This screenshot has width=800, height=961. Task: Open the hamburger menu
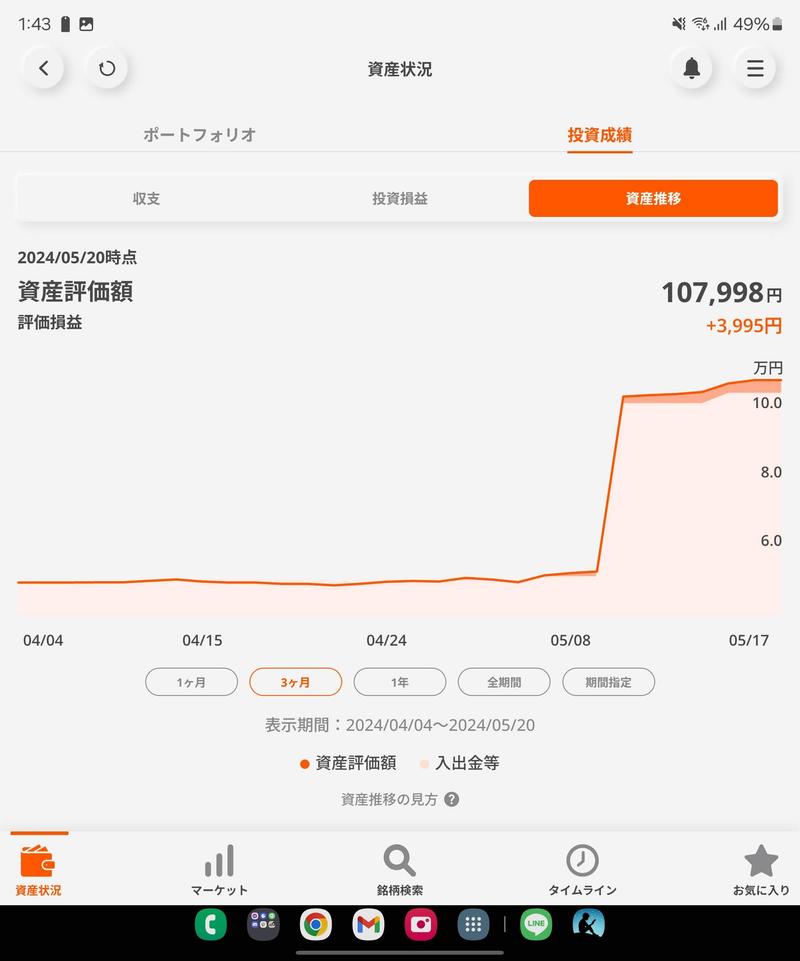click(x=755, y=68)
